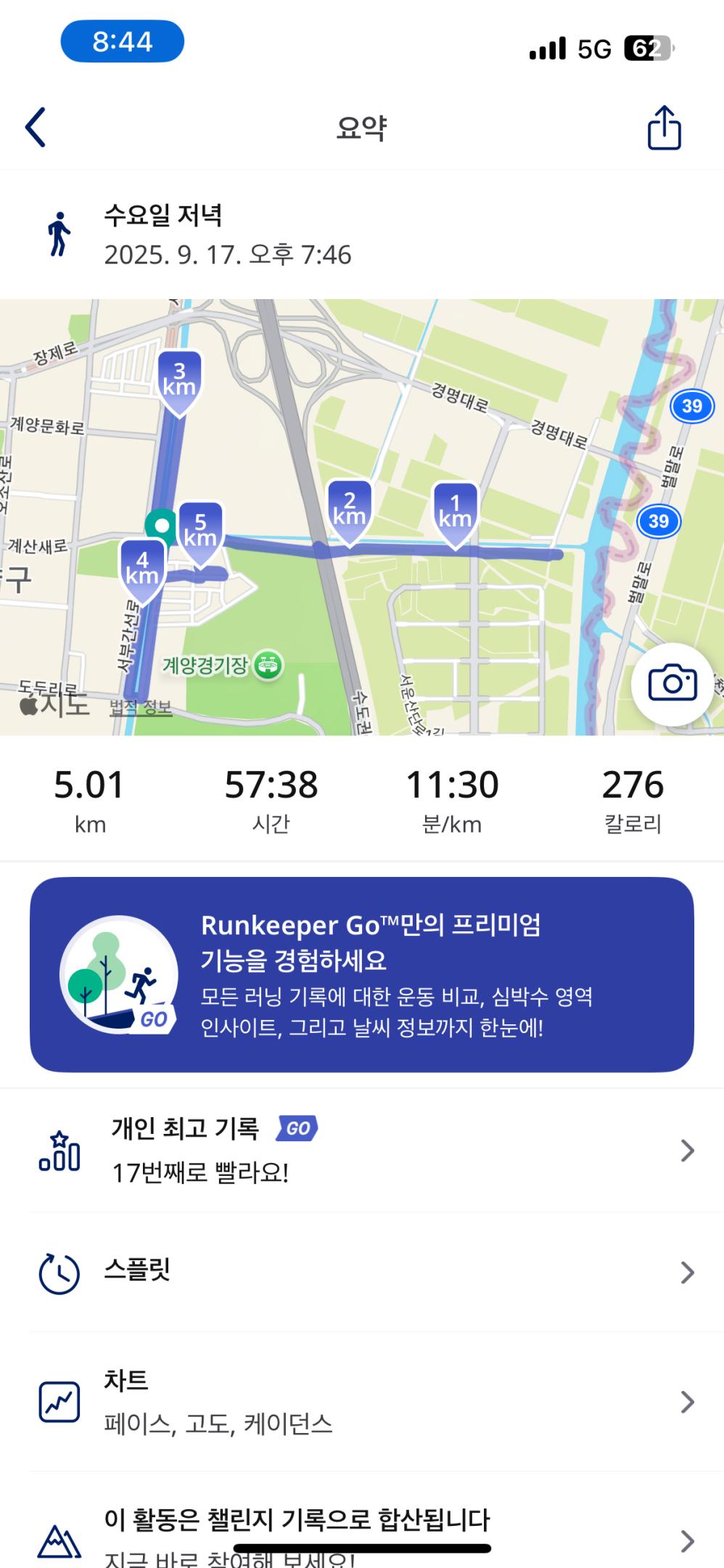This screenshot has height=1568, width=724.
Task: Open 법적 정보 link on the map
Action: 141,707
